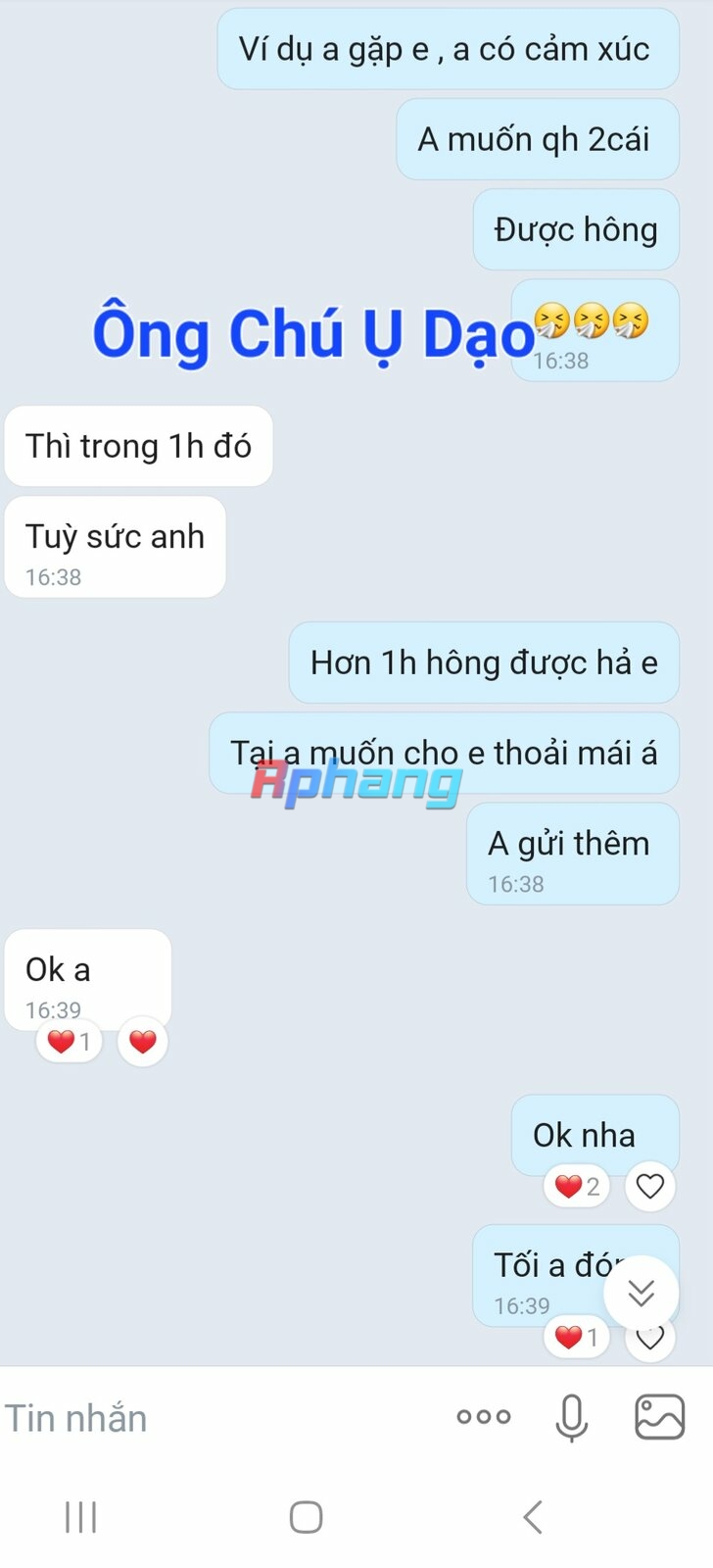Viewport: 713px width, 1568px height.
Task: Open the three-dot more options icon
Action: pyautogui.click(x=484, y=1417)
